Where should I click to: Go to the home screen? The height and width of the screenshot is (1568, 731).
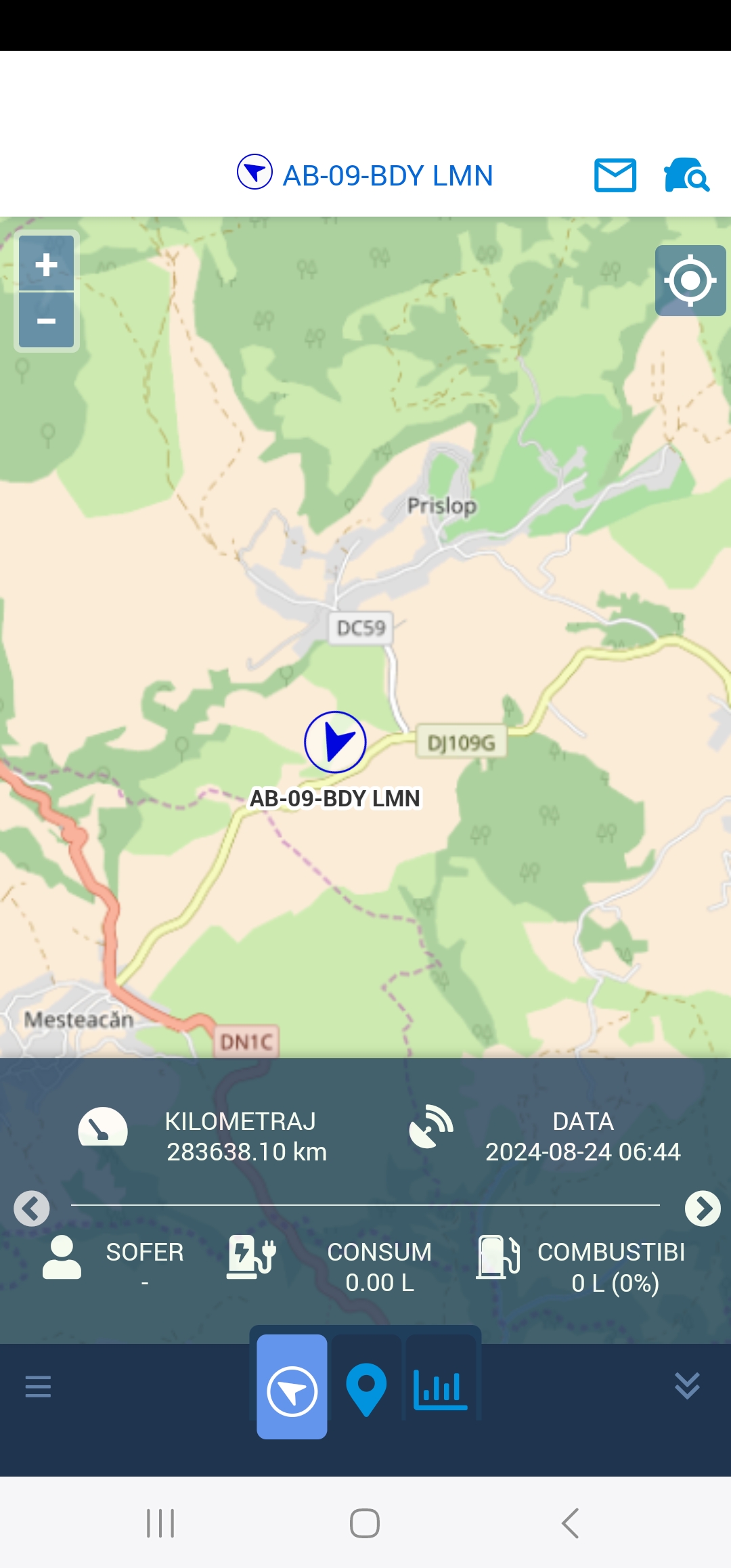(x=365, y=1523)
